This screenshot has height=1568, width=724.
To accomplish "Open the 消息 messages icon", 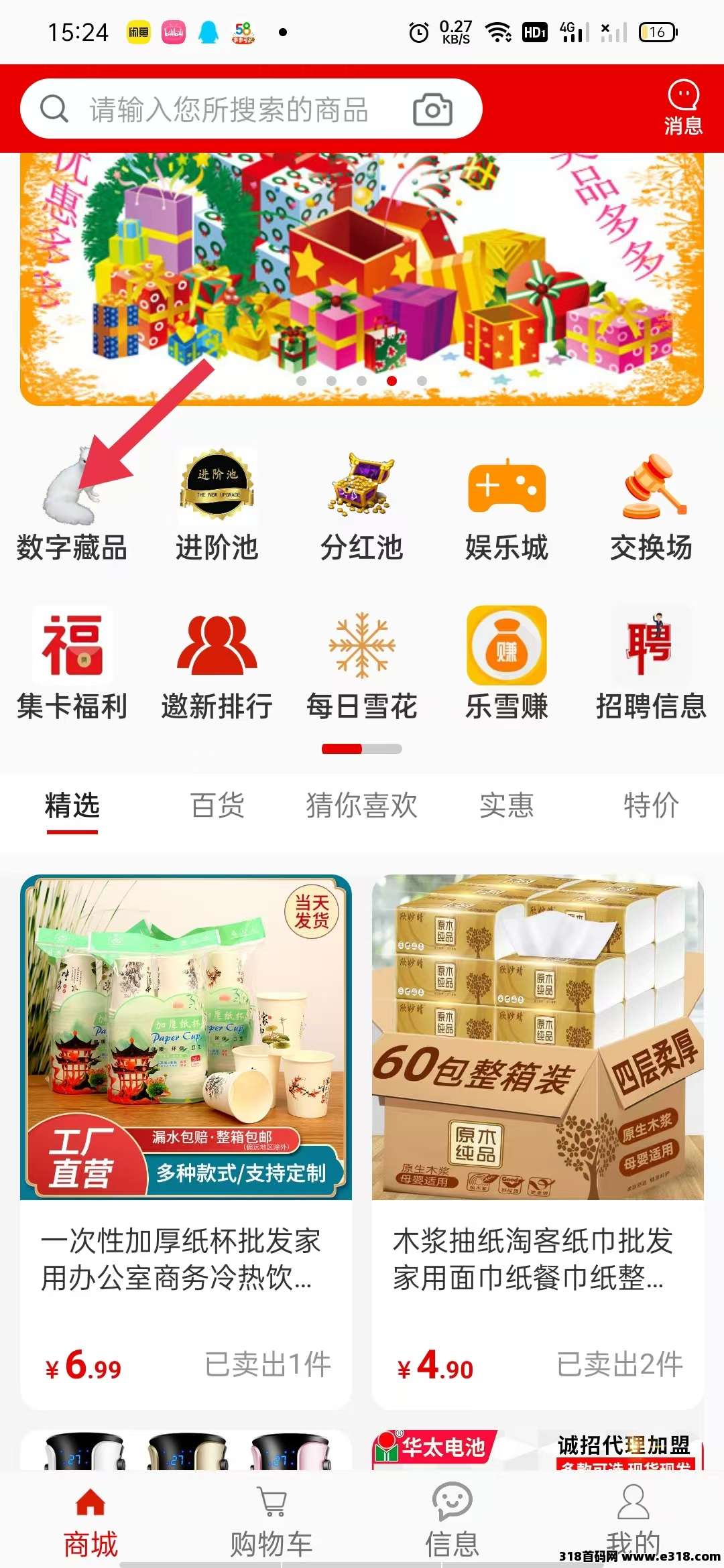I will click(x=683, y=107).
